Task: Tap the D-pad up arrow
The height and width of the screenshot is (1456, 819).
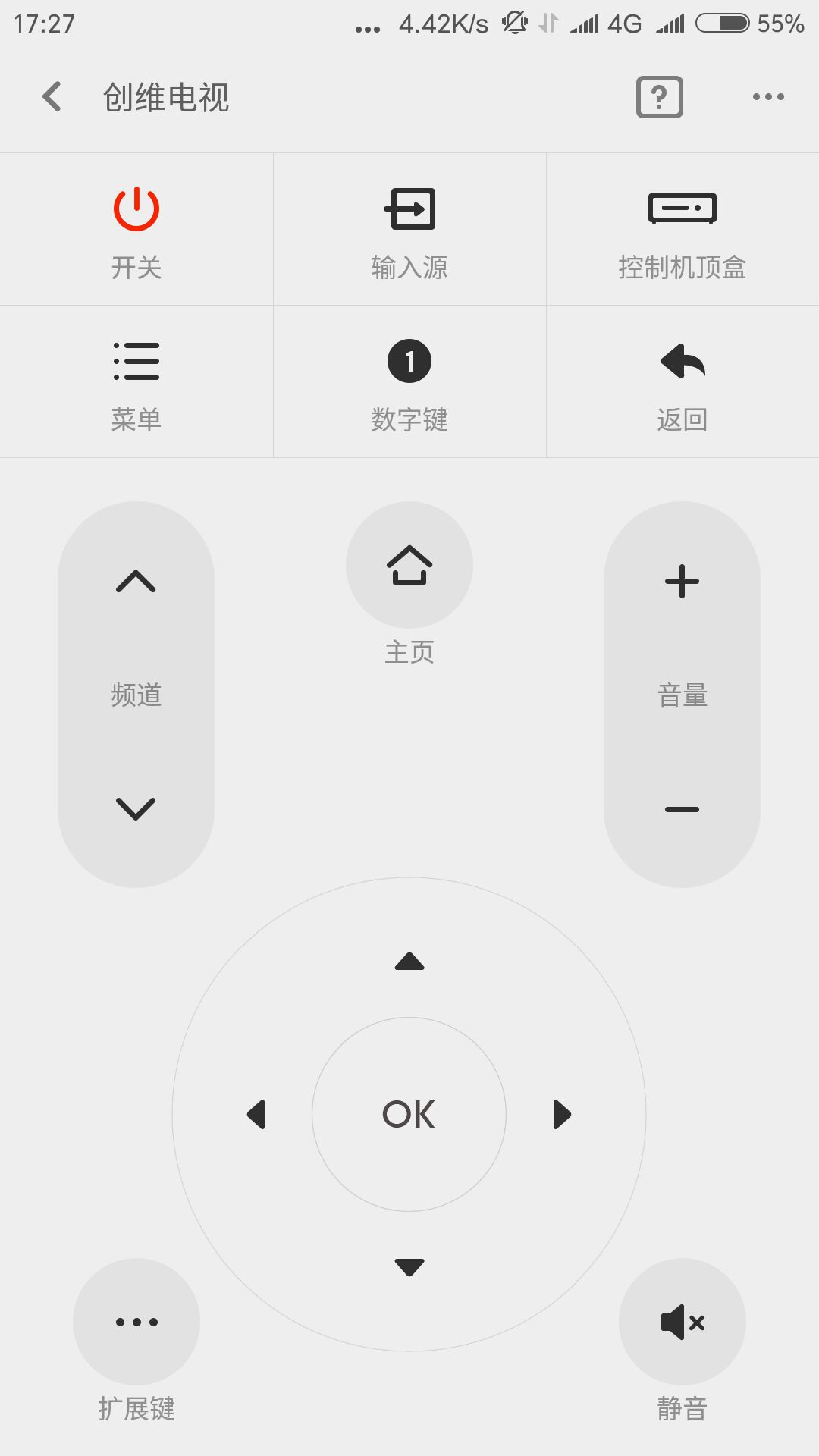Action: coord(409,962)
